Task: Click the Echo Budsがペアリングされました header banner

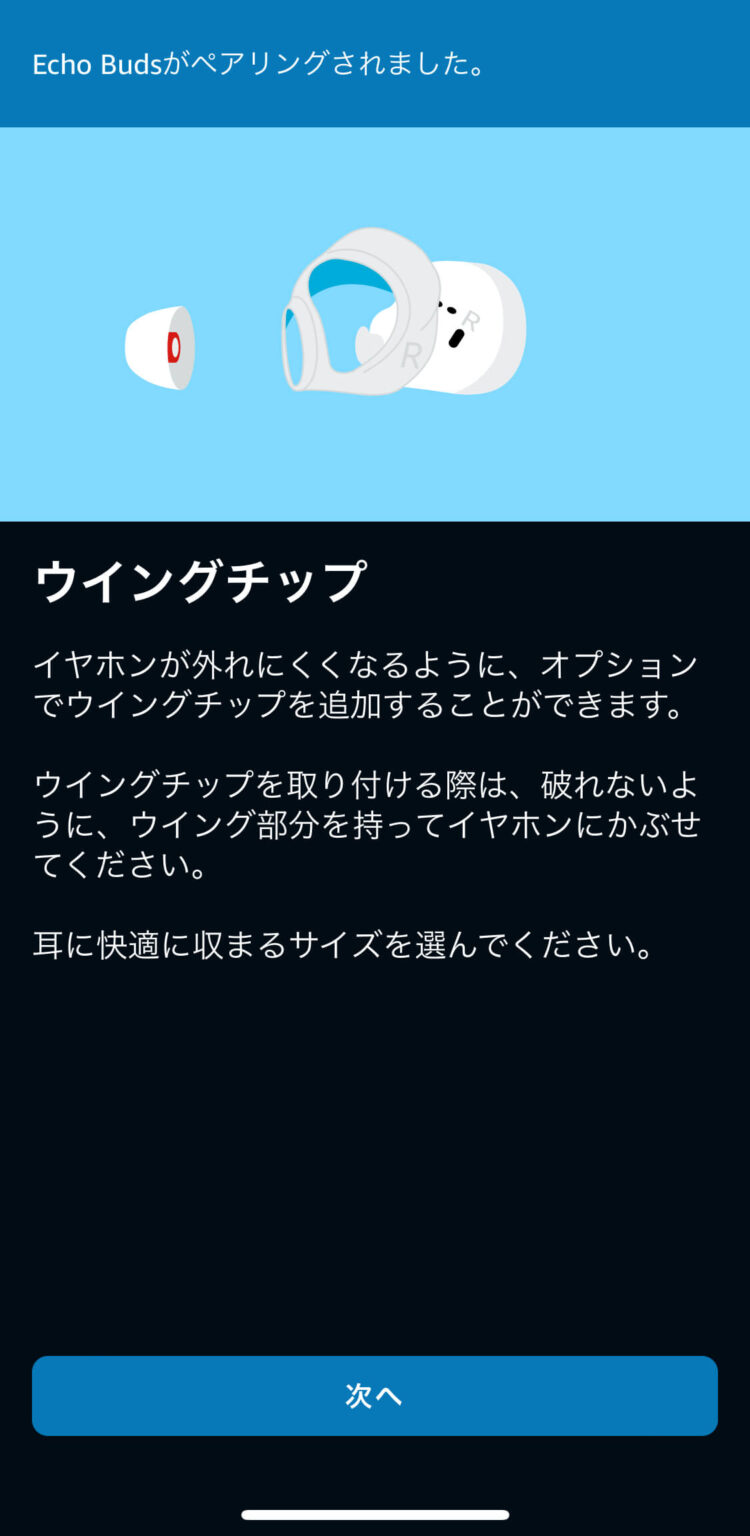Action: tap(375, 62)
